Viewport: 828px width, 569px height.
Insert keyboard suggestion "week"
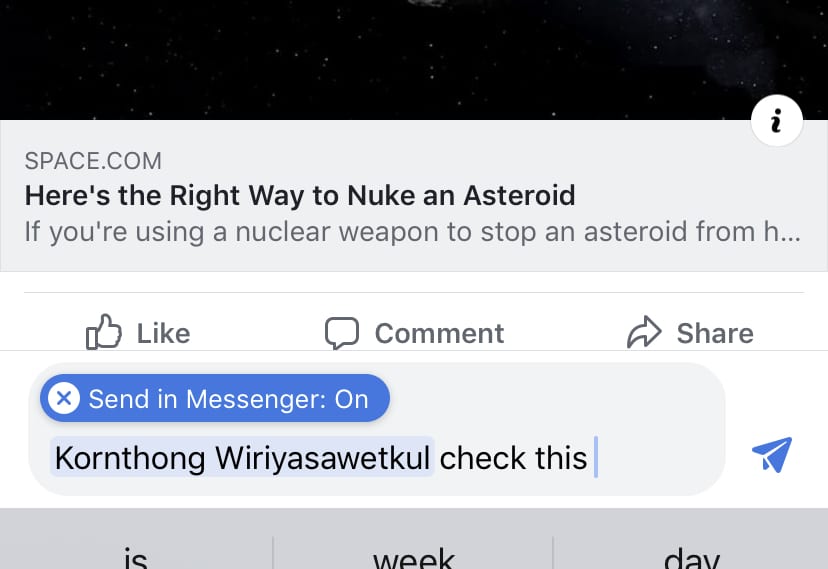[x=413, y=556]
